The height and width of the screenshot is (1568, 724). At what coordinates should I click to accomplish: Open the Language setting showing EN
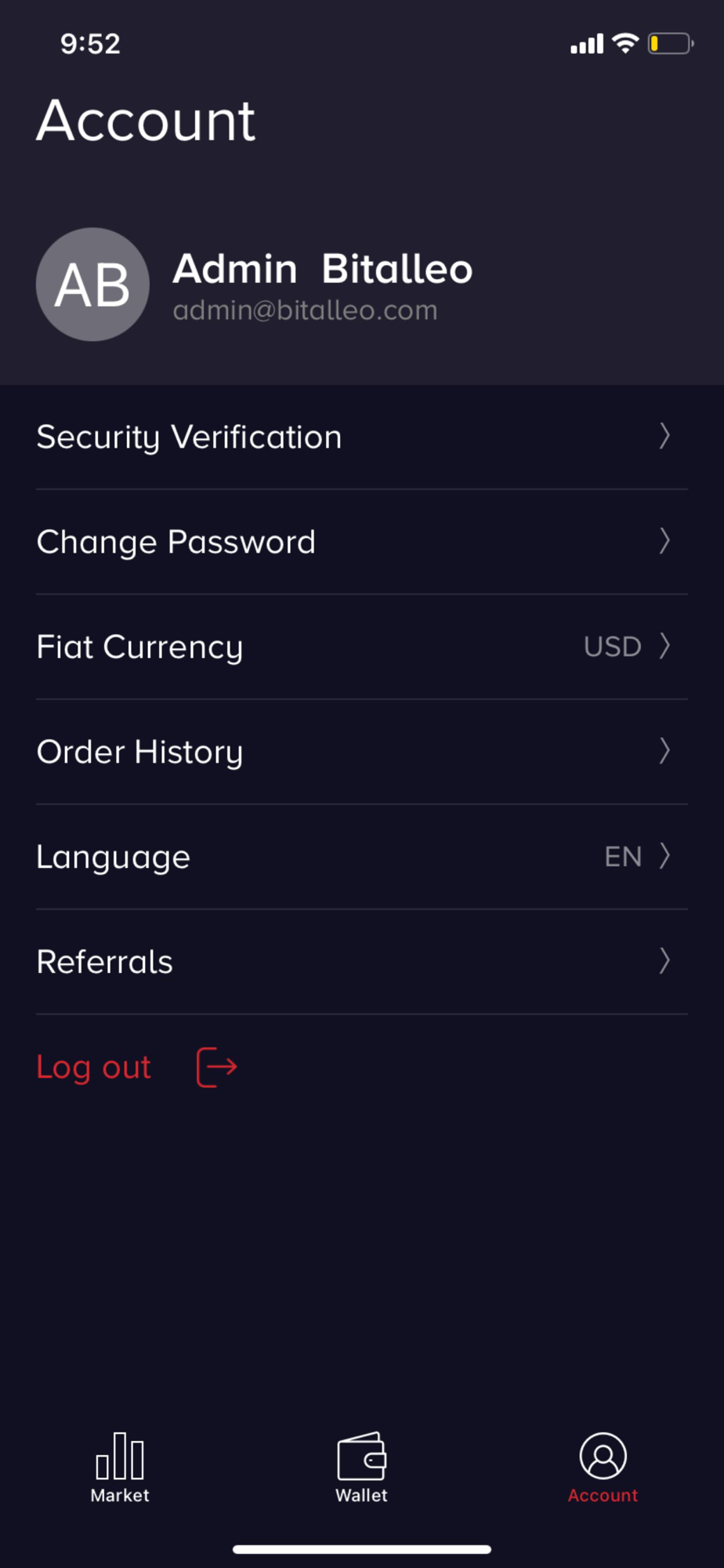click(361, 857)
